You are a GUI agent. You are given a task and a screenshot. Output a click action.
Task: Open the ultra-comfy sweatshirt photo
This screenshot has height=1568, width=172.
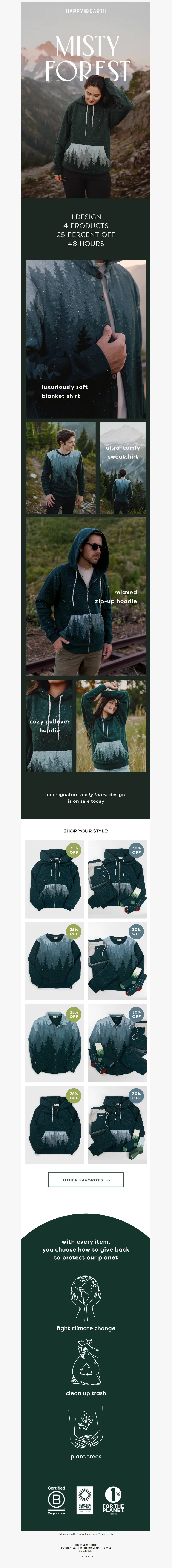[123, 468]
